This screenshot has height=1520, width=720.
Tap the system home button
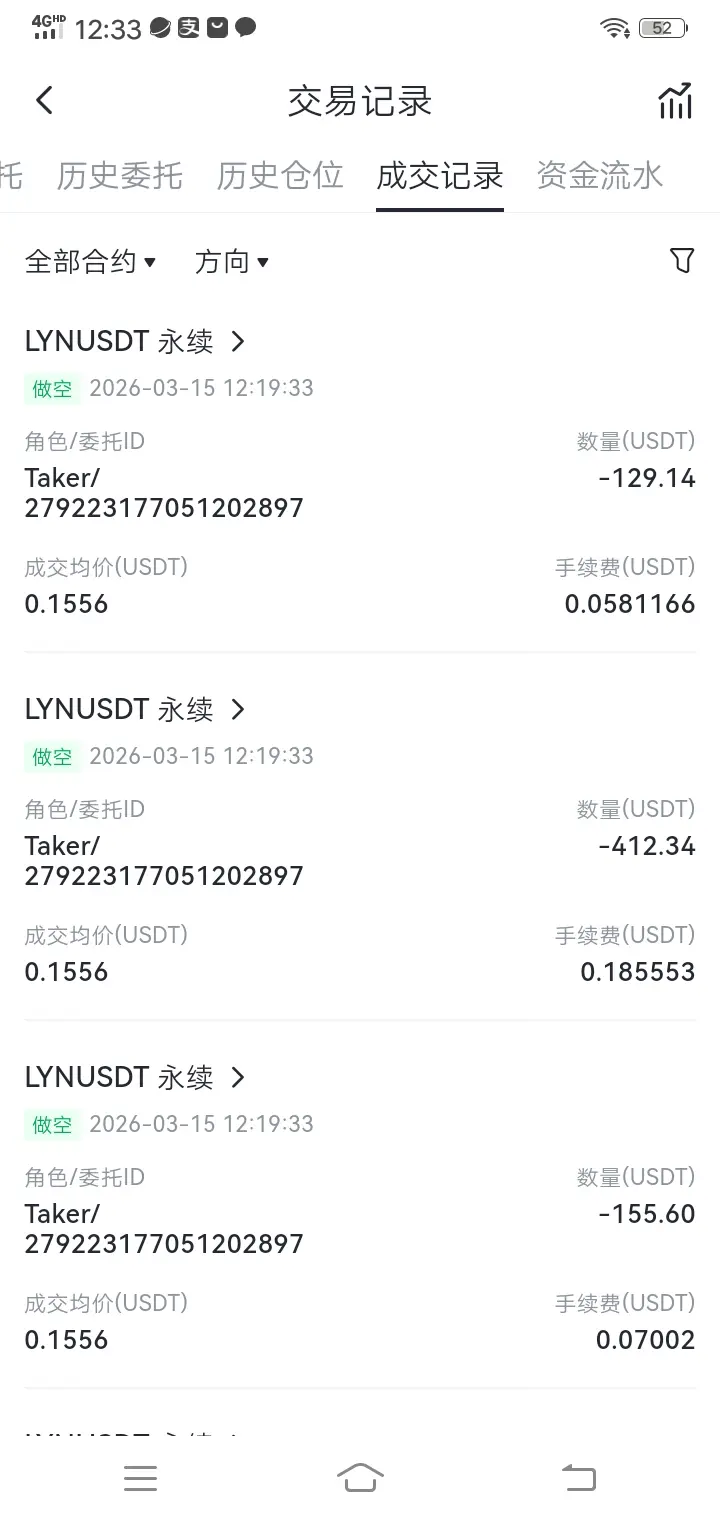coord(360,1477)
